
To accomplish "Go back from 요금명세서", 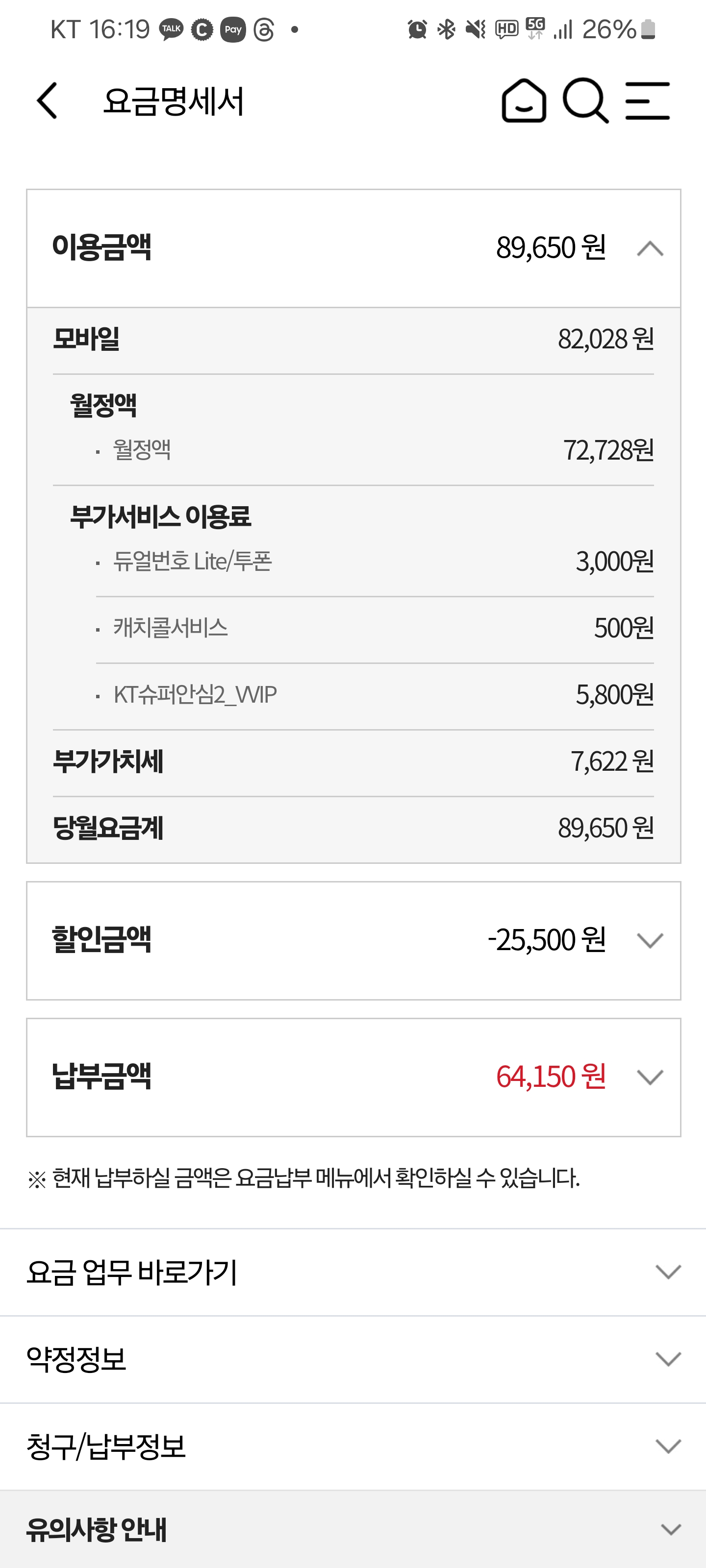I will pos(48,101).
